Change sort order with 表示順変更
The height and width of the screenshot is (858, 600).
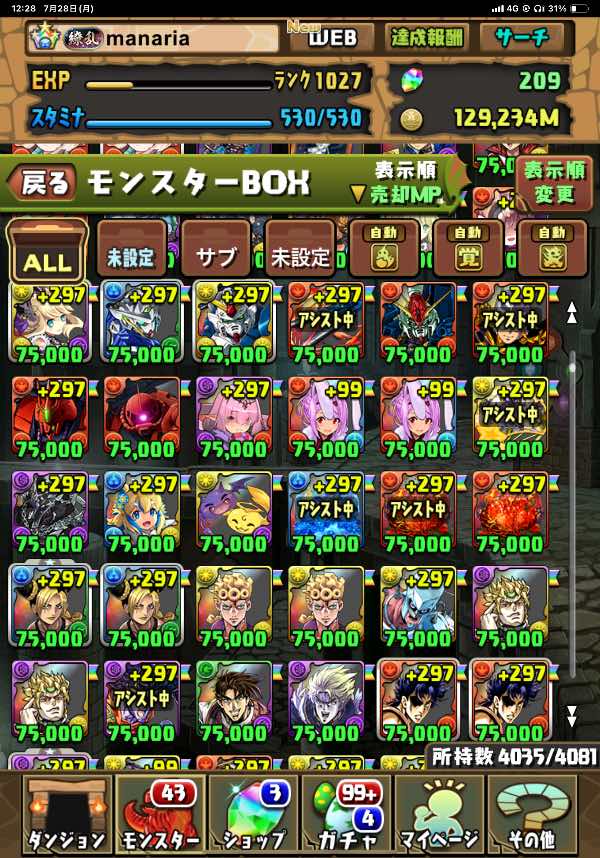pos(553,182)
